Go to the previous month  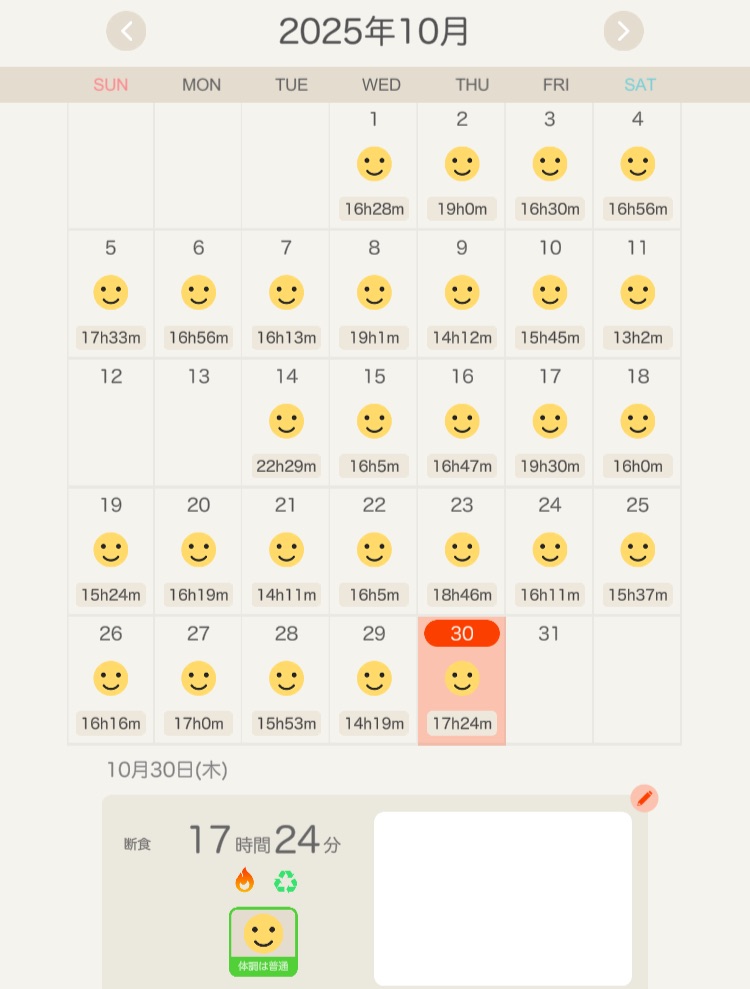(x=126, y=31)
